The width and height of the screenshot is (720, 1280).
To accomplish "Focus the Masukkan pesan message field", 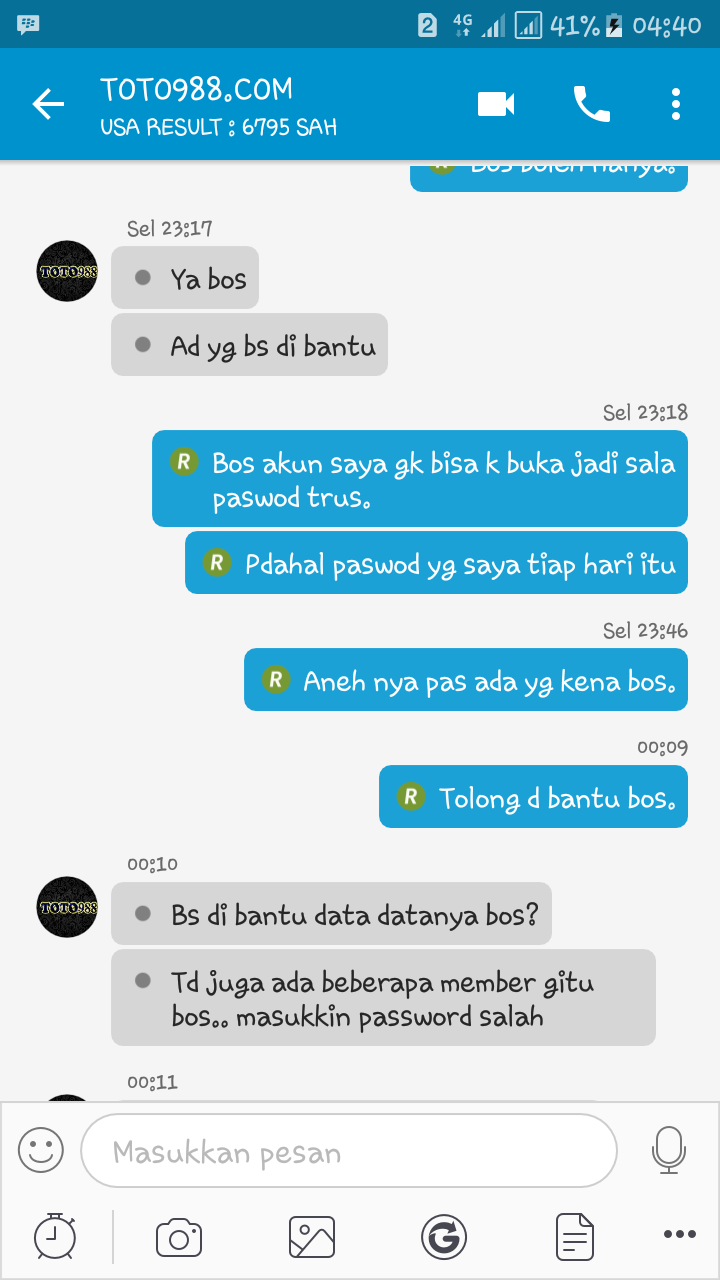I will (x=348, y=1152).
